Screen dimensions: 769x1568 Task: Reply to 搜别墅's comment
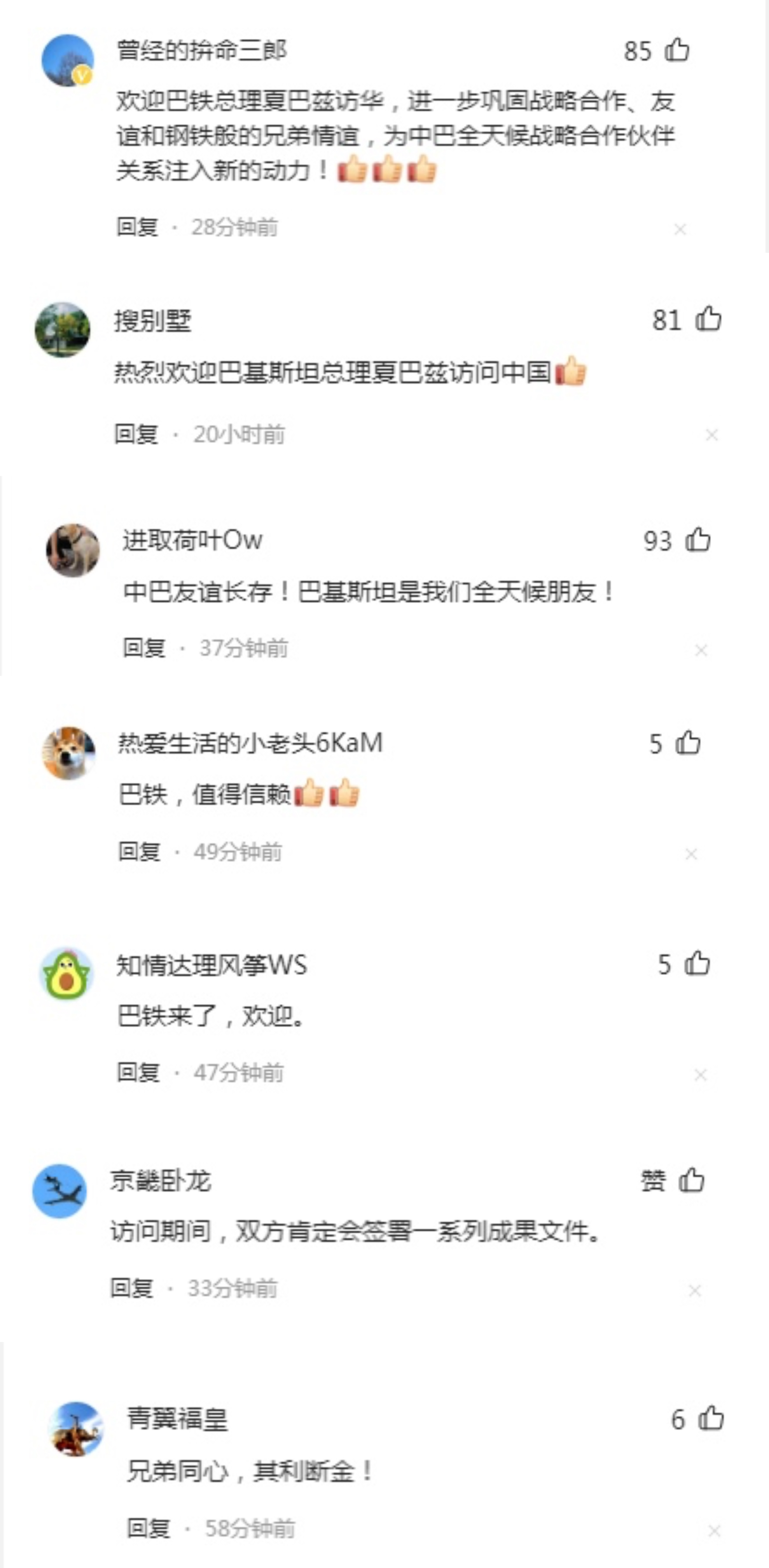tap(136, 434)
